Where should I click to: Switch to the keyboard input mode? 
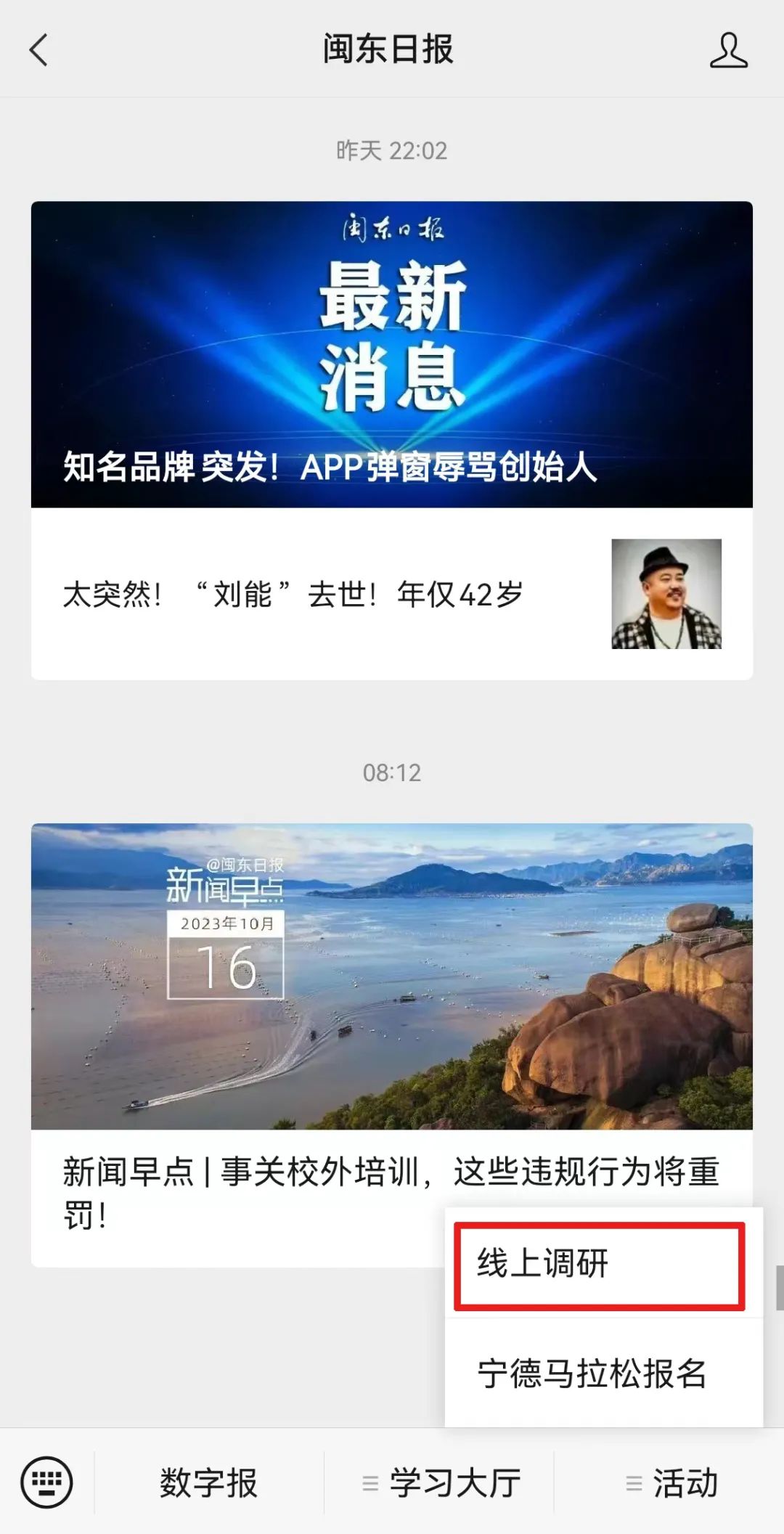pos(47,1482)
